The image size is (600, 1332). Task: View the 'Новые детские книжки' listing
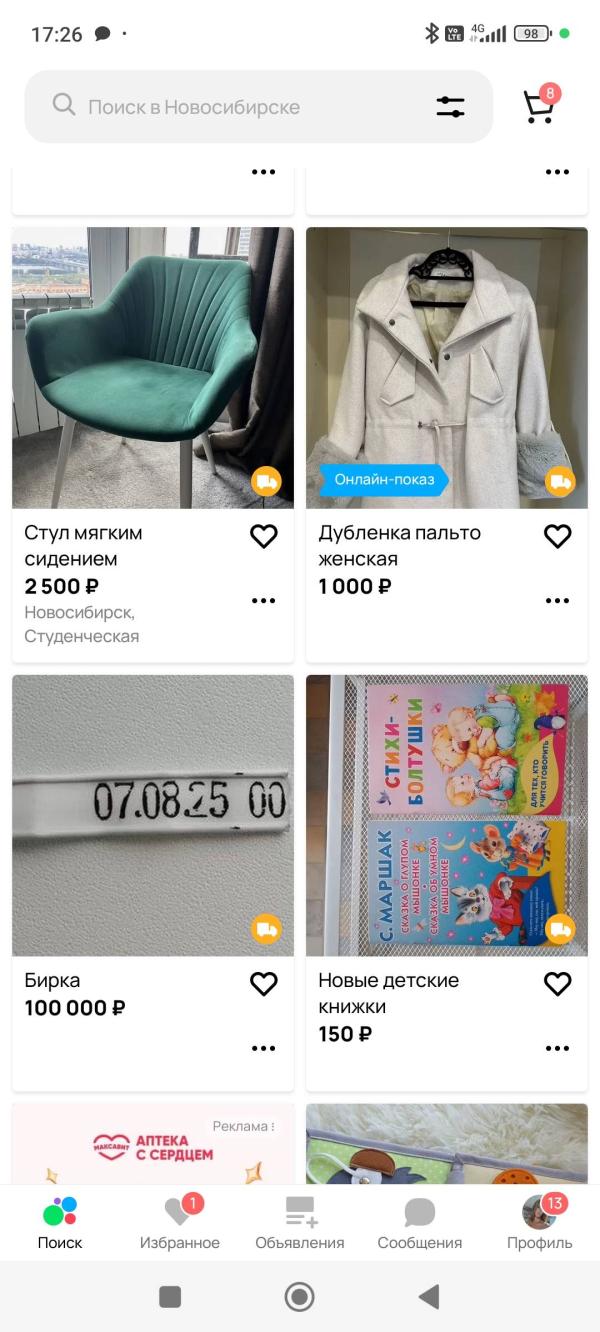coord(447,816)
